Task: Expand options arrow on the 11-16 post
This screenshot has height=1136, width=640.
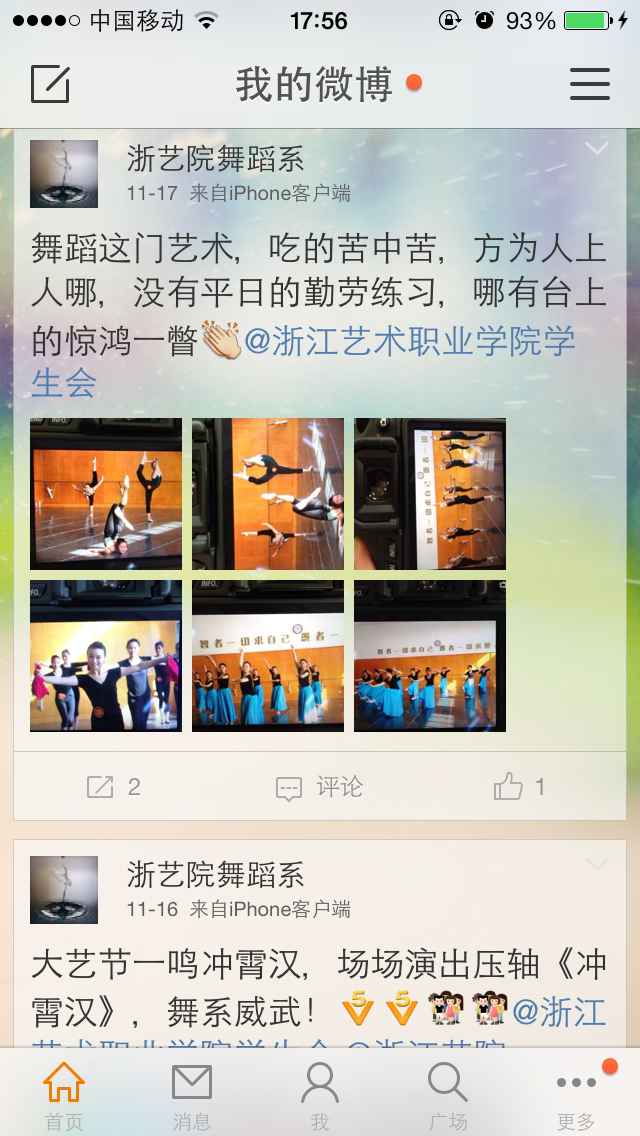Action: (x=596, y=864)
